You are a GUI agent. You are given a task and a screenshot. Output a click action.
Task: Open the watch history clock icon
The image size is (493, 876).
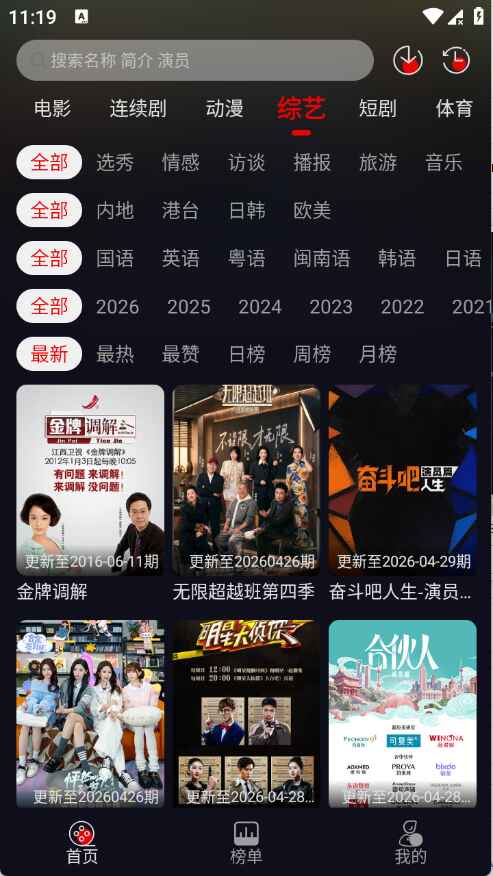tap(456, 60)
